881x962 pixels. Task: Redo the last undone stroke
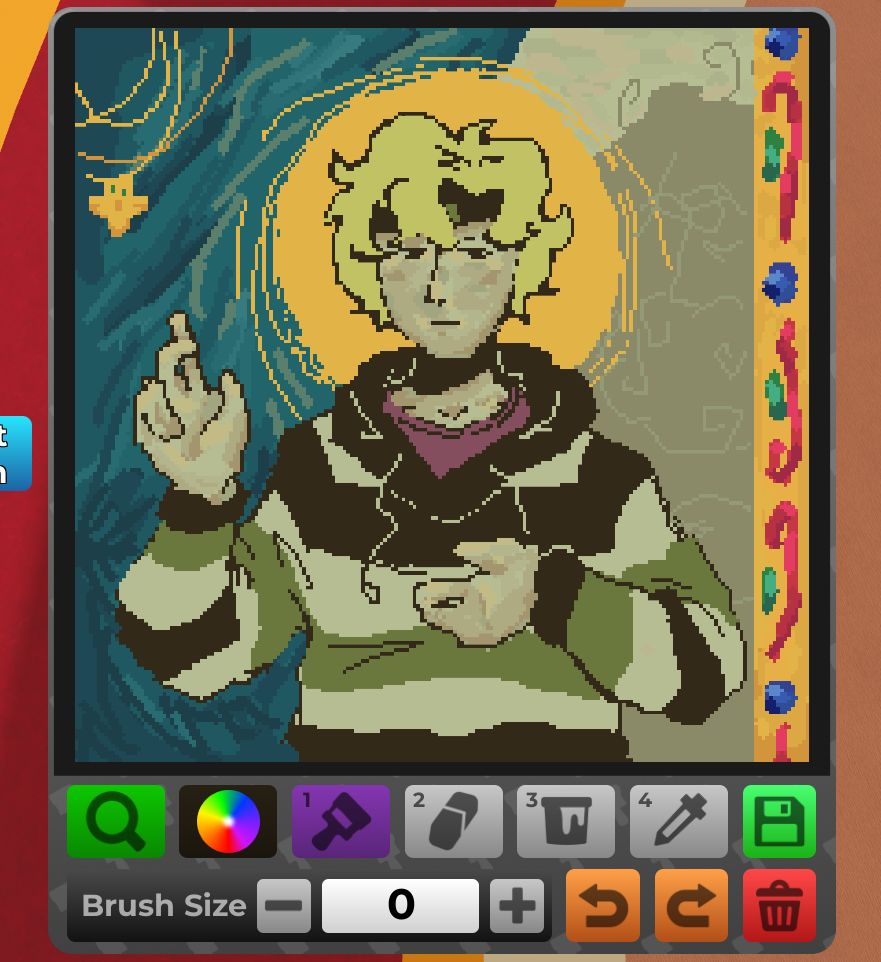[x=691, y=906]
